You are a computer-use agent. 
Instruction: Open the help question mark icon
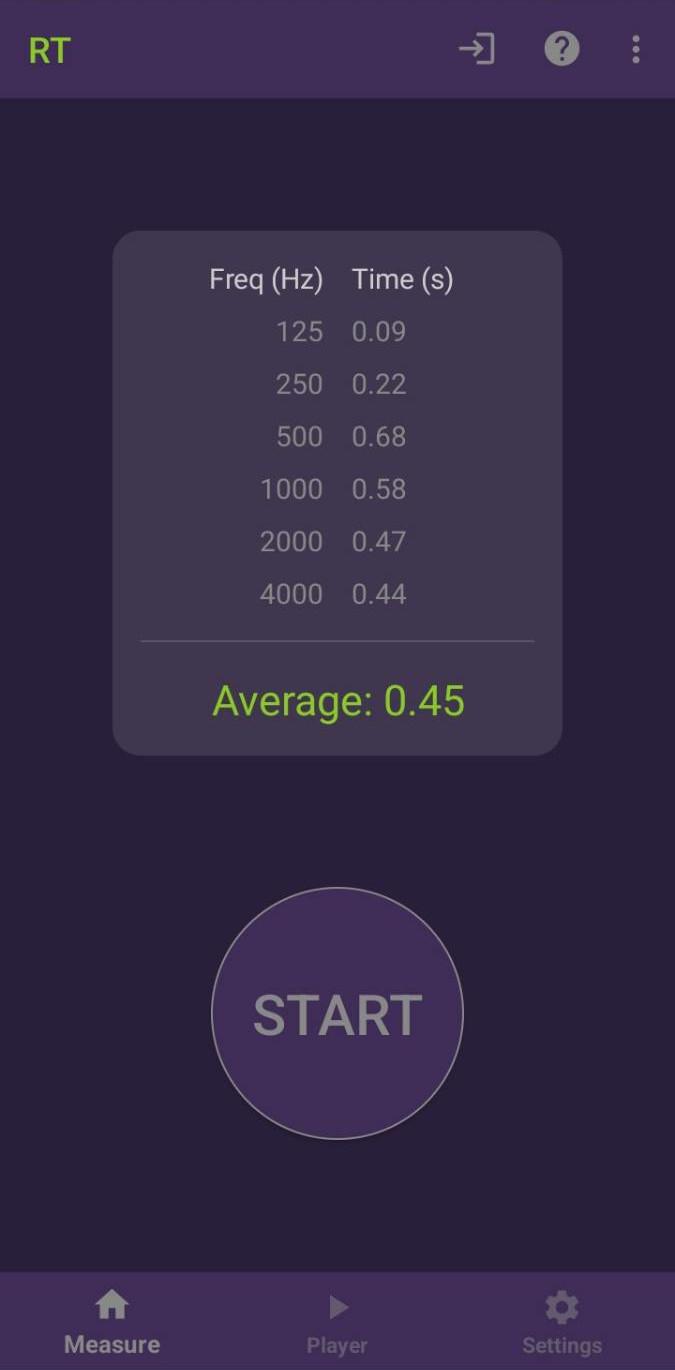tap(562, 49)
